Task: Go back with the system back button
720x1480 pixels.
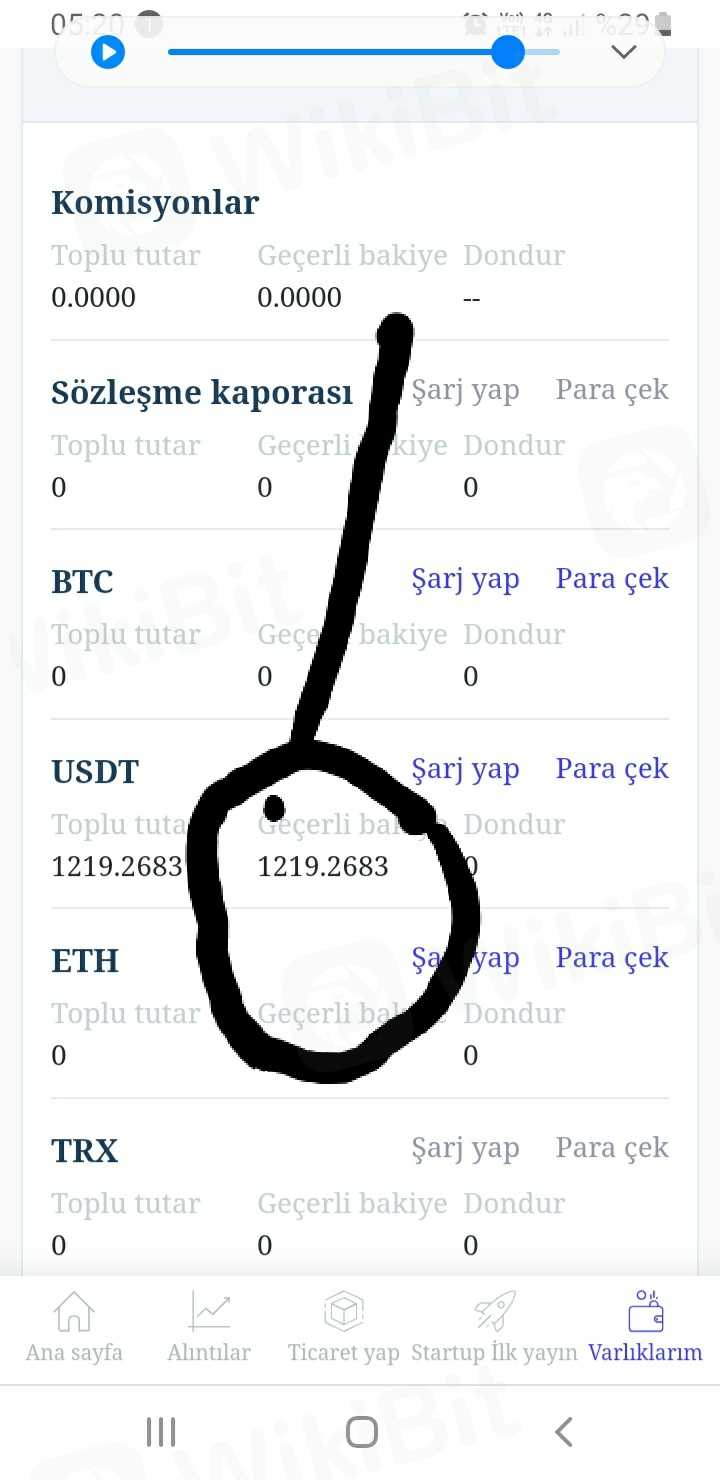Action: point(564,1432)
